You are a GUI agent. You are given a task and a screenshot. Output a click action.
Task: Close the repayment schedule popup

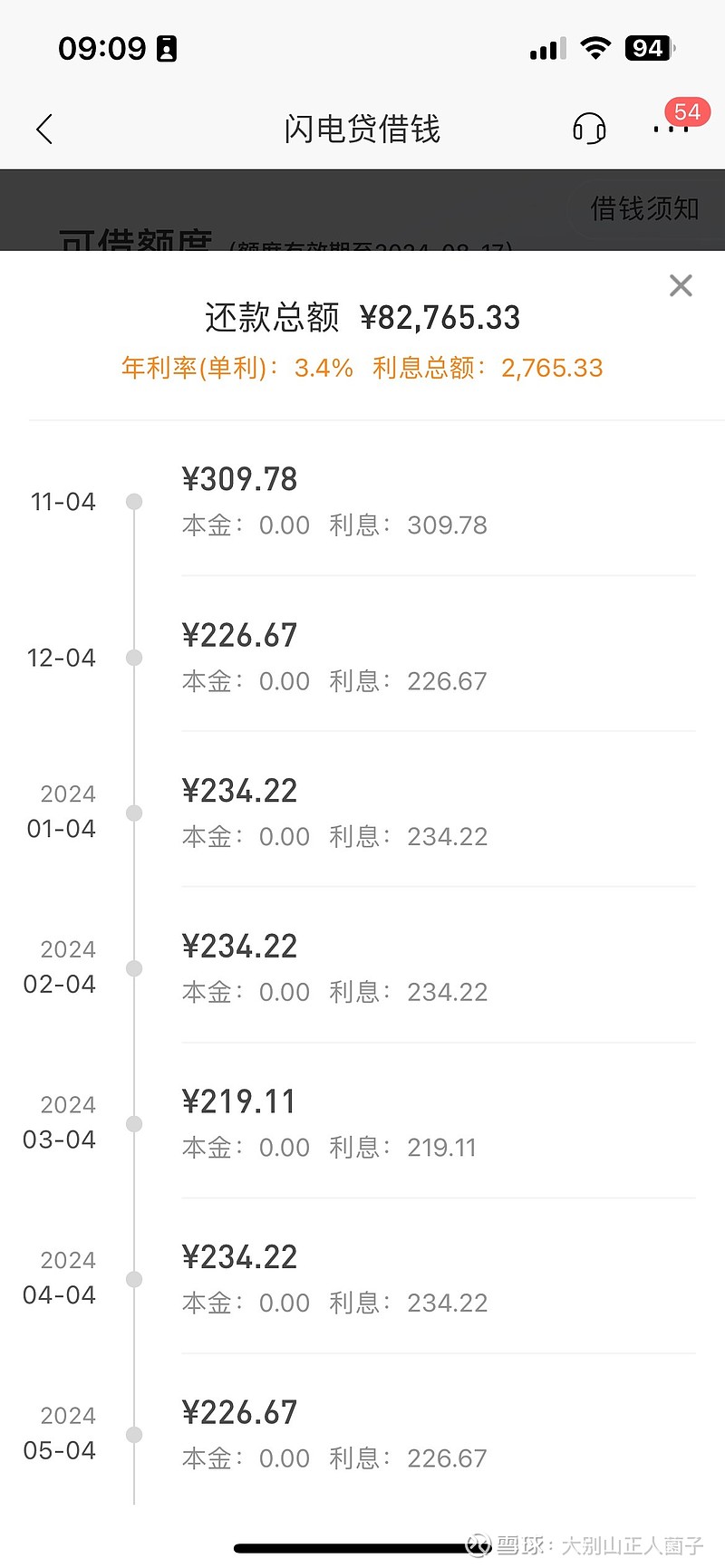[x=681, y=285]
